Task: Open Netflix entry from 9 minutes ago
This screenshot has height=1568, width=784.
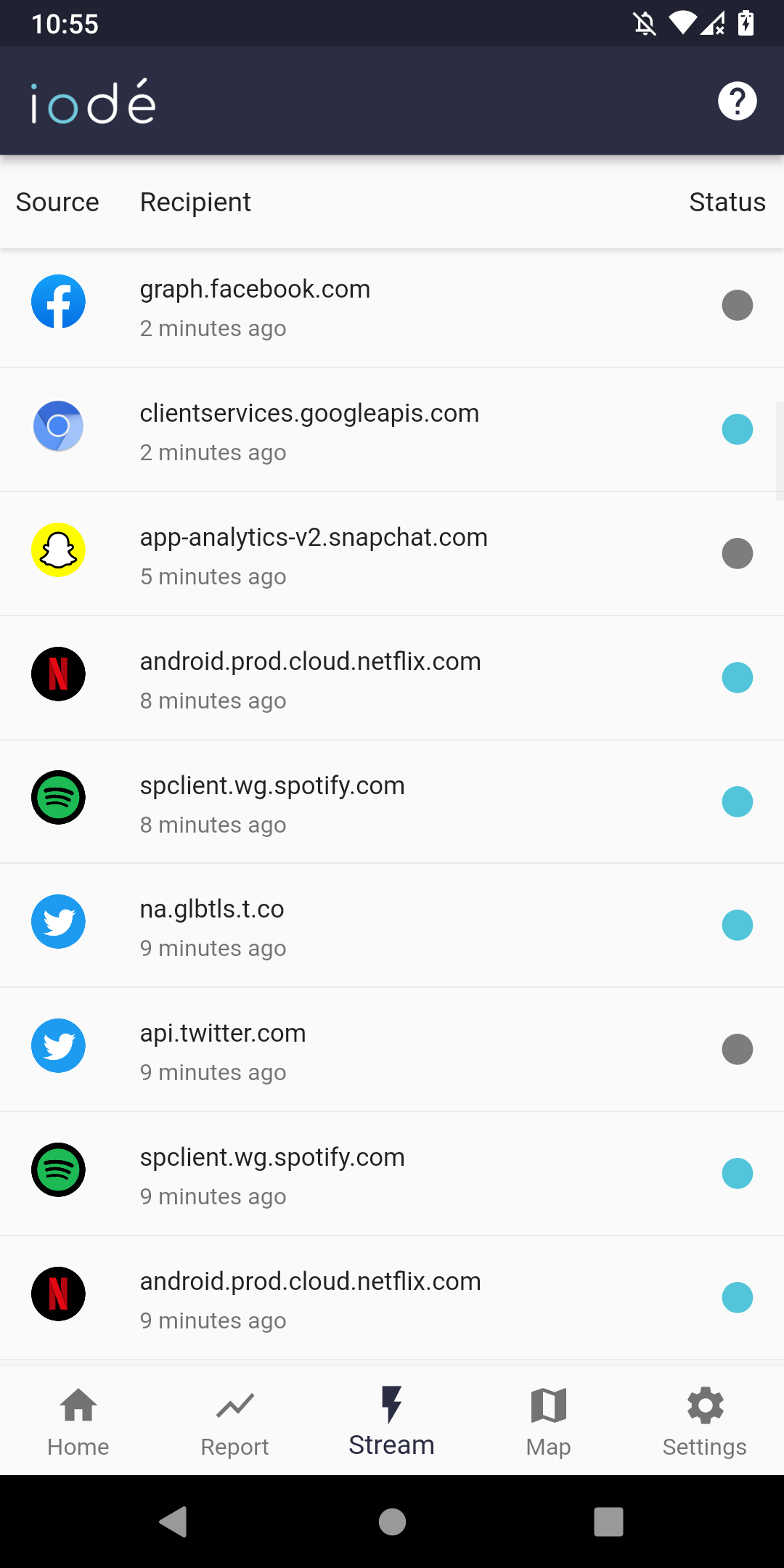Action: coord(392,1299)
